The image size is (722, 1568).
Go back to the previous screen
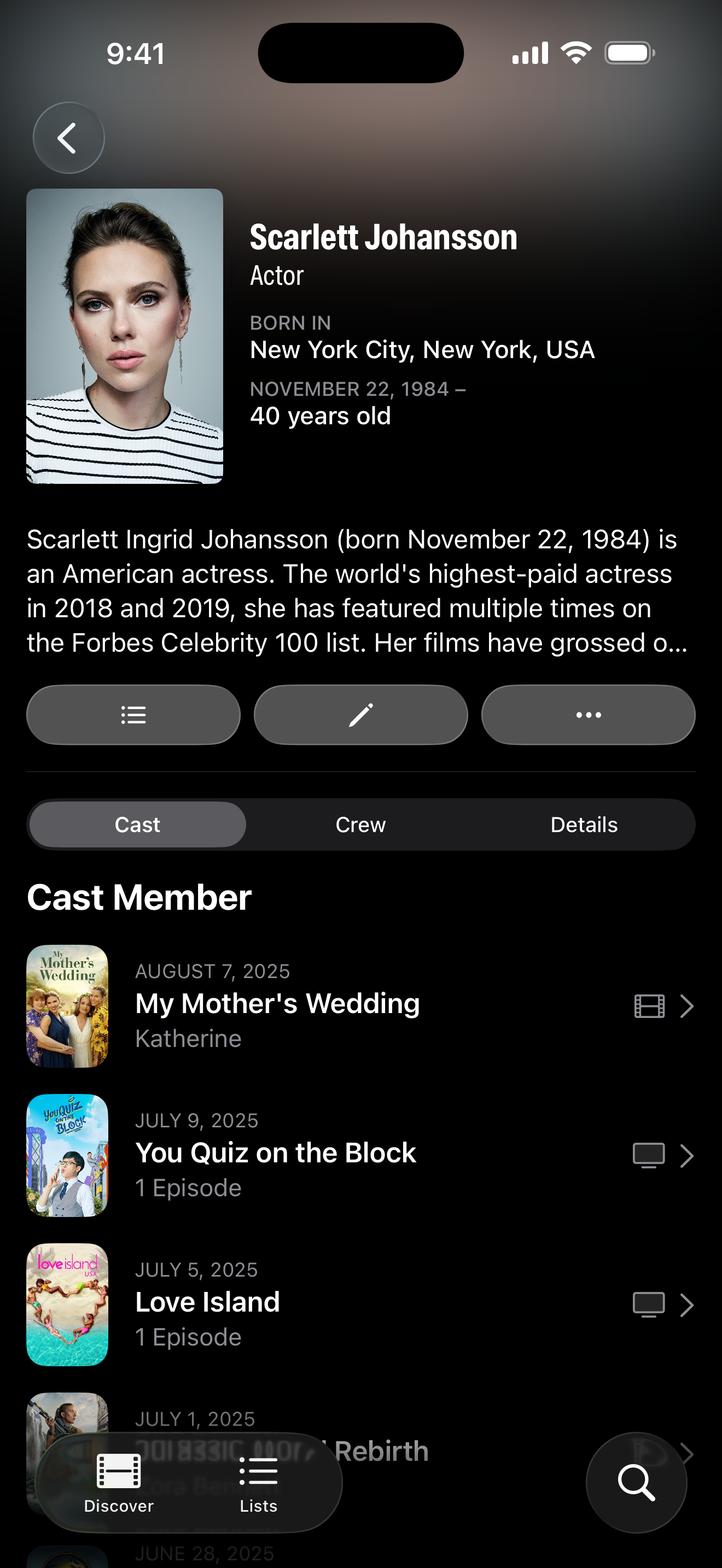coord(68,138)
